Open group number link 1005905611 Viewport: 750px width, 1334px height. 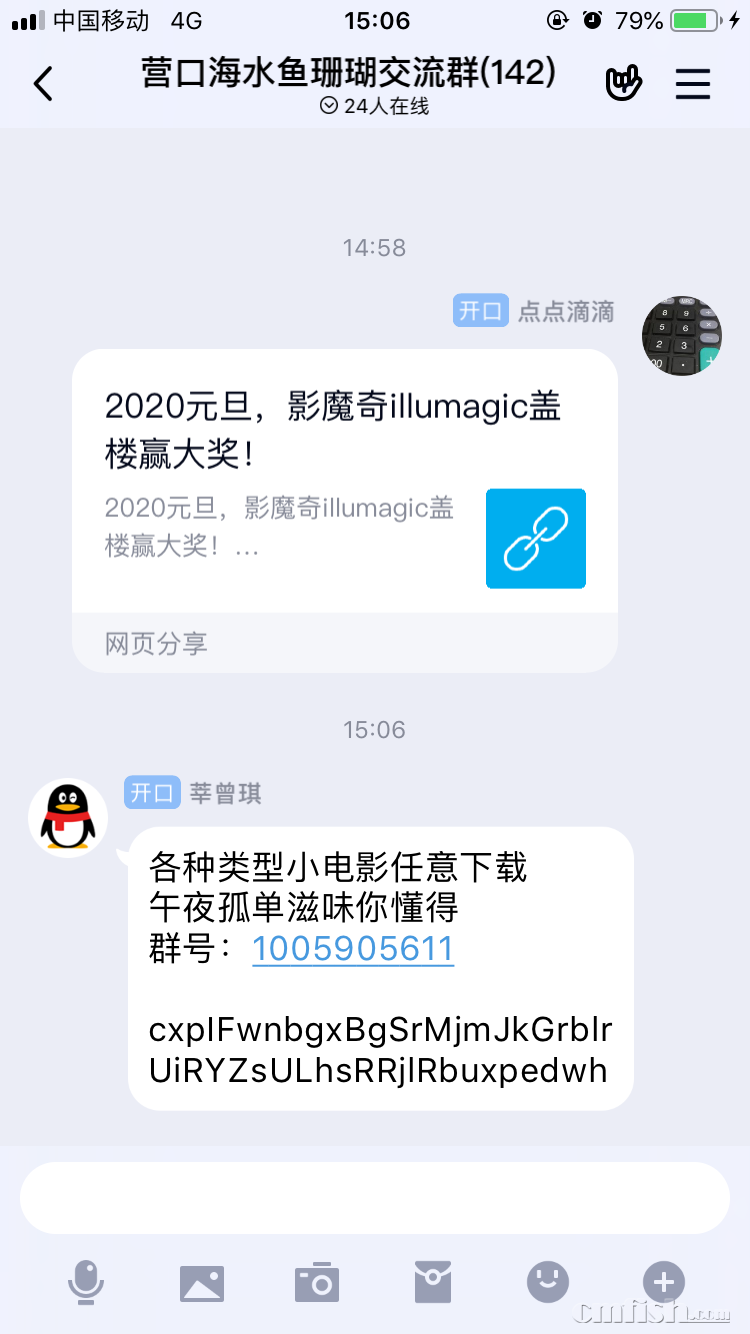point(352,948)
